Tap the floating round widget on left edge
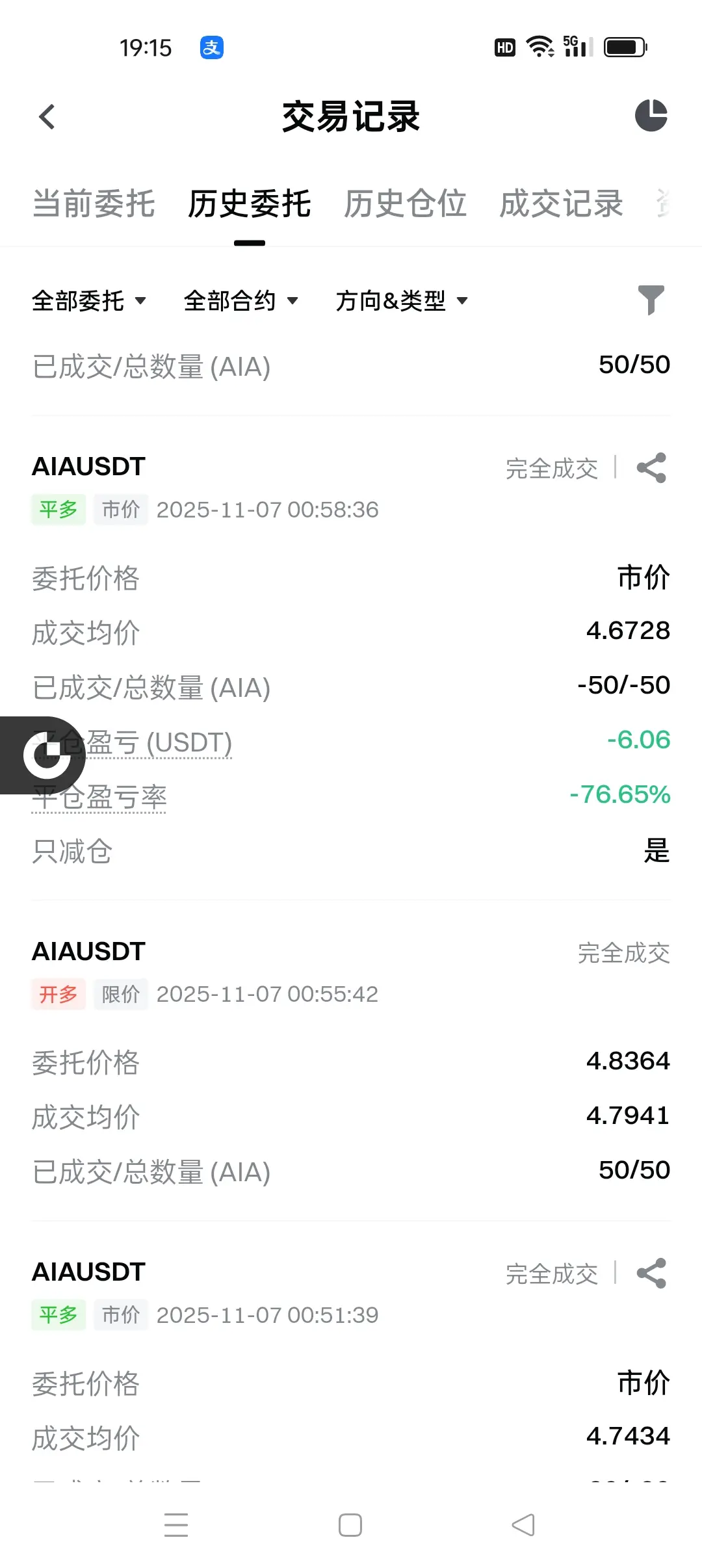 pyautogui.click(x=45, y=755)
